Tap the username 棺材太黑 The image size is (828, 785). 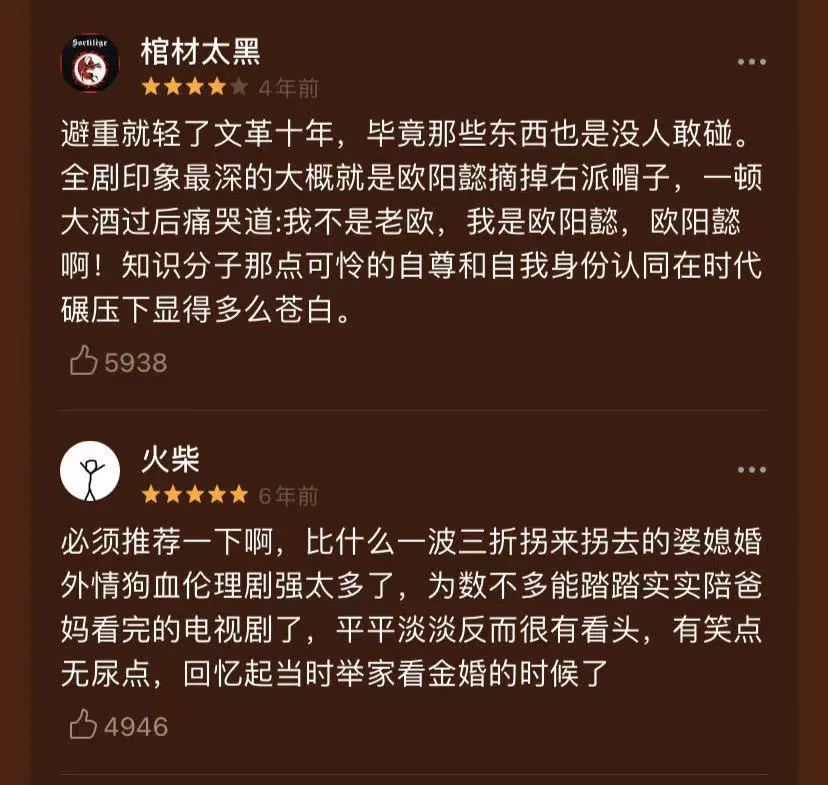[x=200, y=51]
